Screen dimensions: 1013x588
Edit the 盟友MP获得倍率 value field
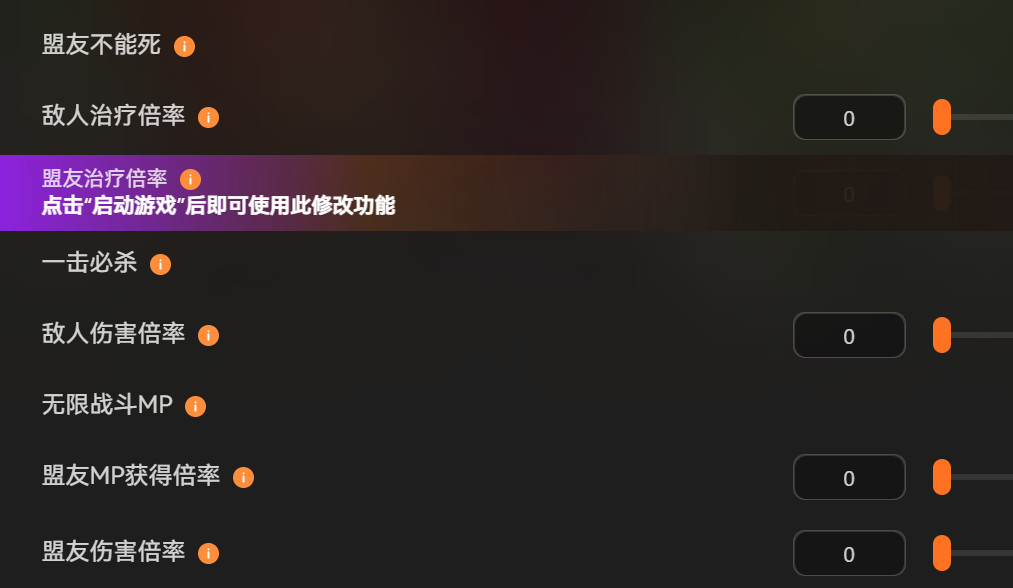(x=849, y=478)
